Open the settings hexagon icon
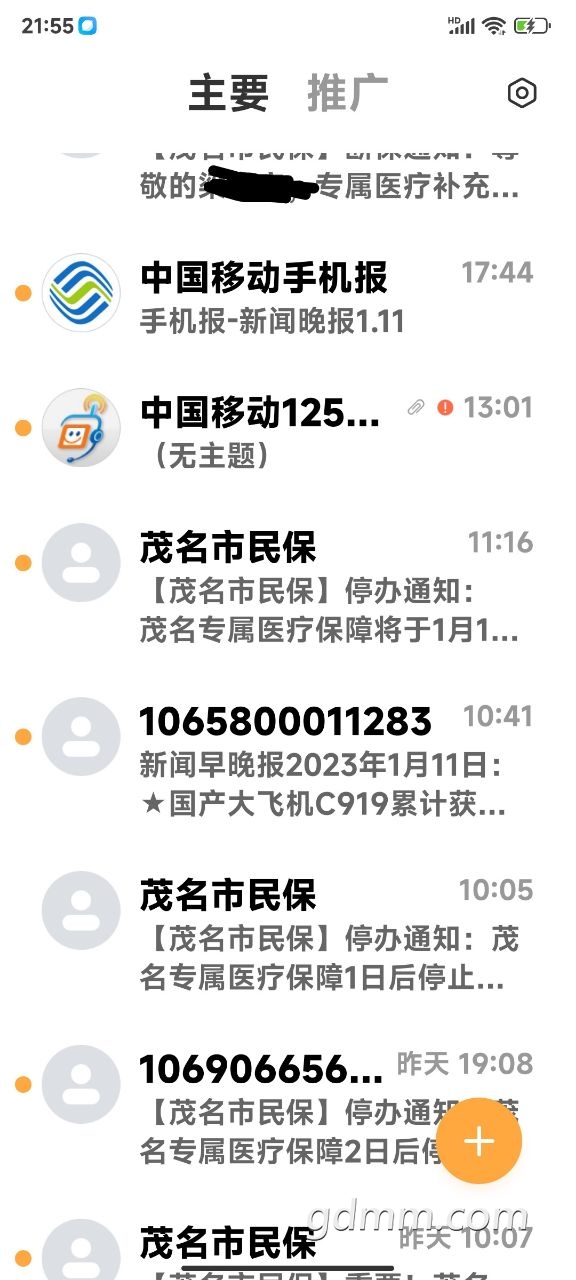576x1280 pixels. coord(522,93)
